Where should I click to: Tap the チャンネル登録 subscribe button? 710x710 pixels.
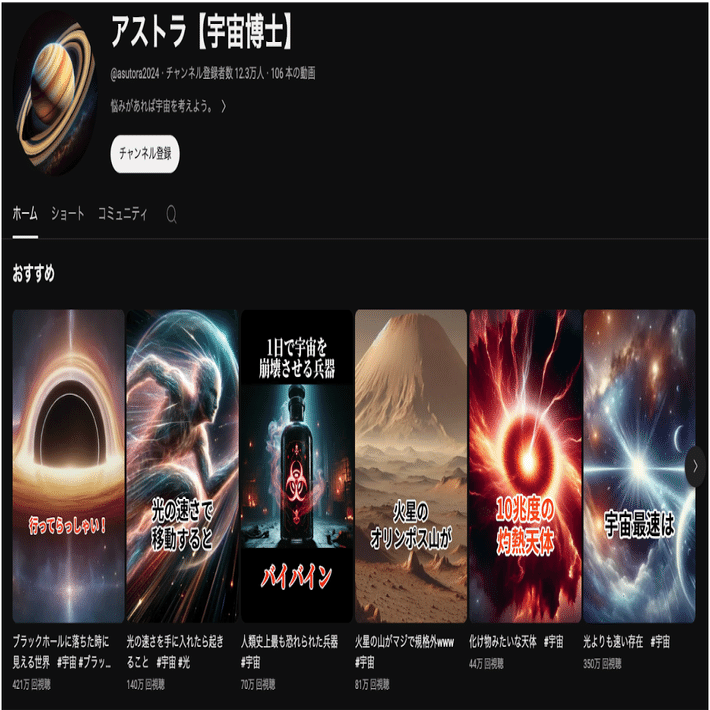tap(145, 154)
